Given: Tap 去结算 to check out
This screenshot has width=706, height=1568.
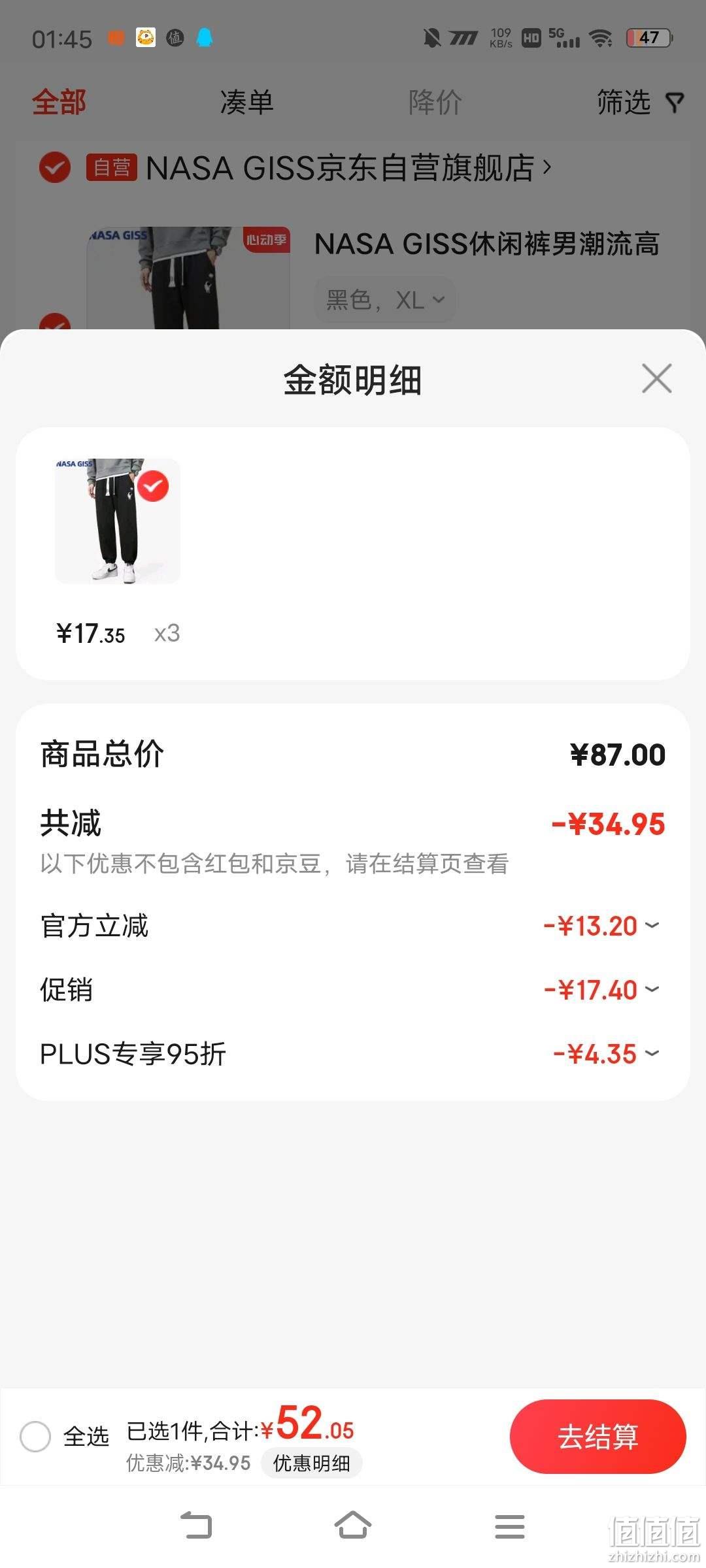Looking at the screenshot, I should tap(597, 1437).
